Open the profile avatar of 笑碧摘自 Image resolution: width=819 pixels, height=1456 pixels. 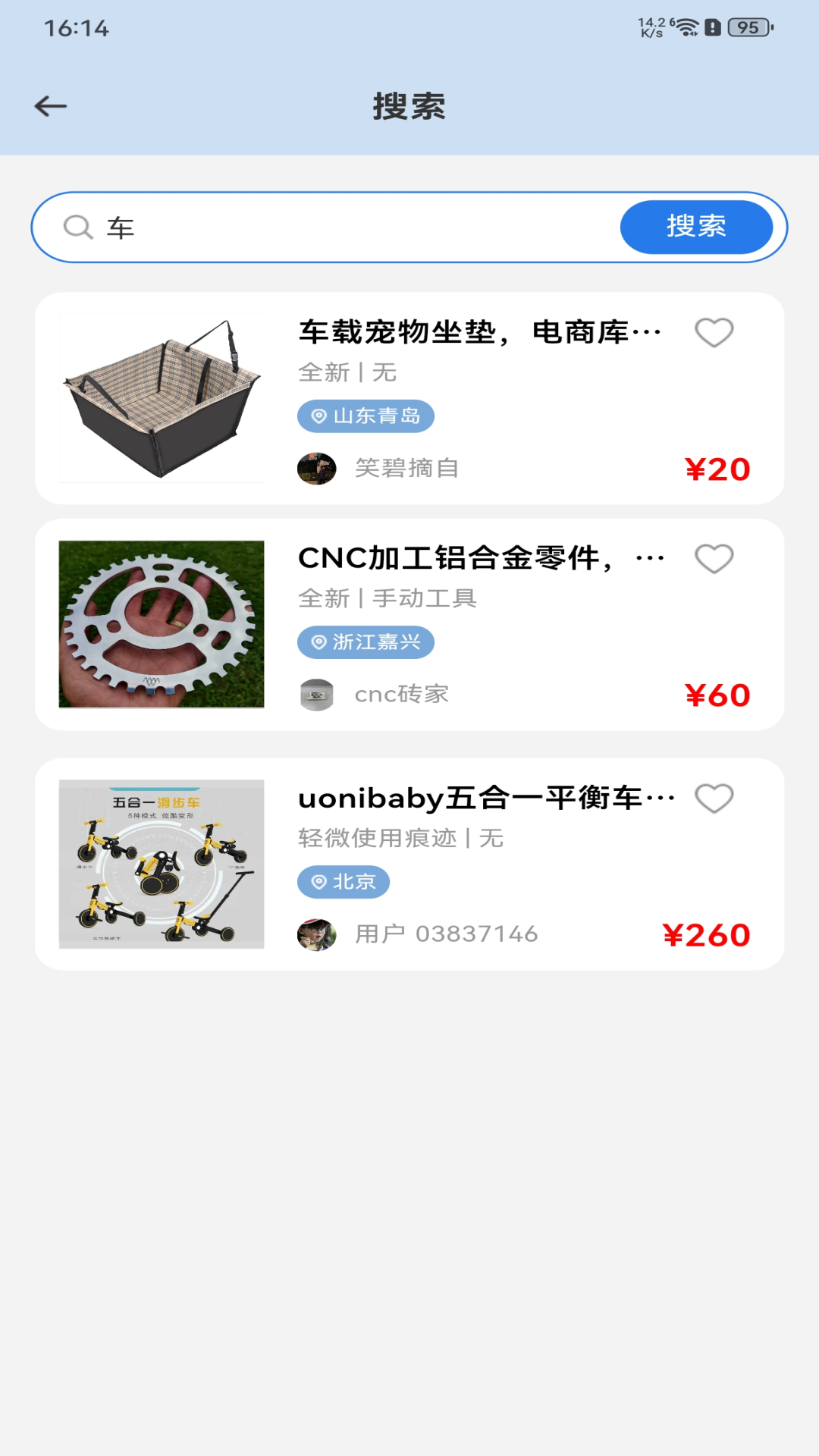(x=318, y=468)
